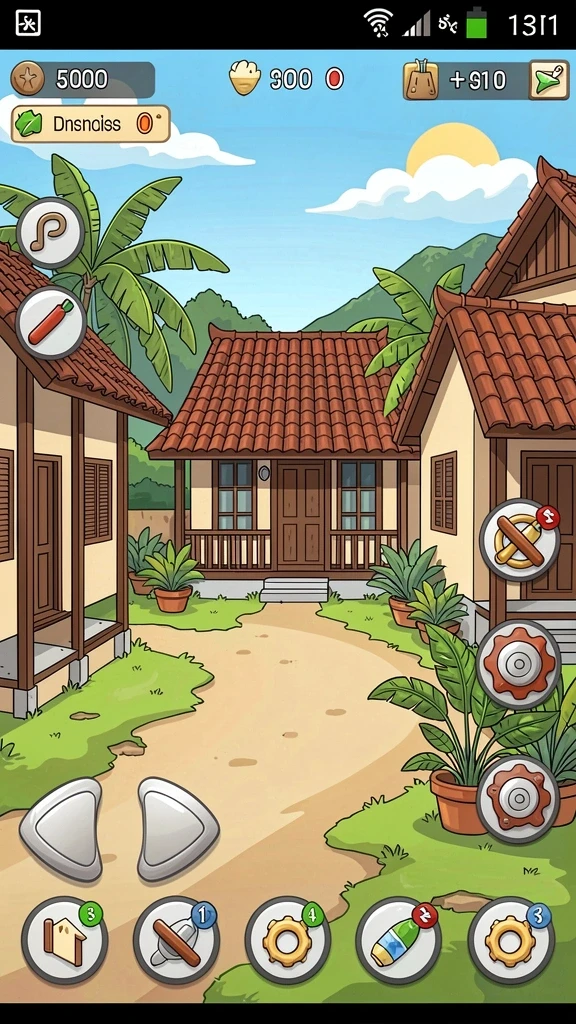Select the hammer tool with blue badge 1
The image size is (576, 1024).
click(x=176, y=940)
